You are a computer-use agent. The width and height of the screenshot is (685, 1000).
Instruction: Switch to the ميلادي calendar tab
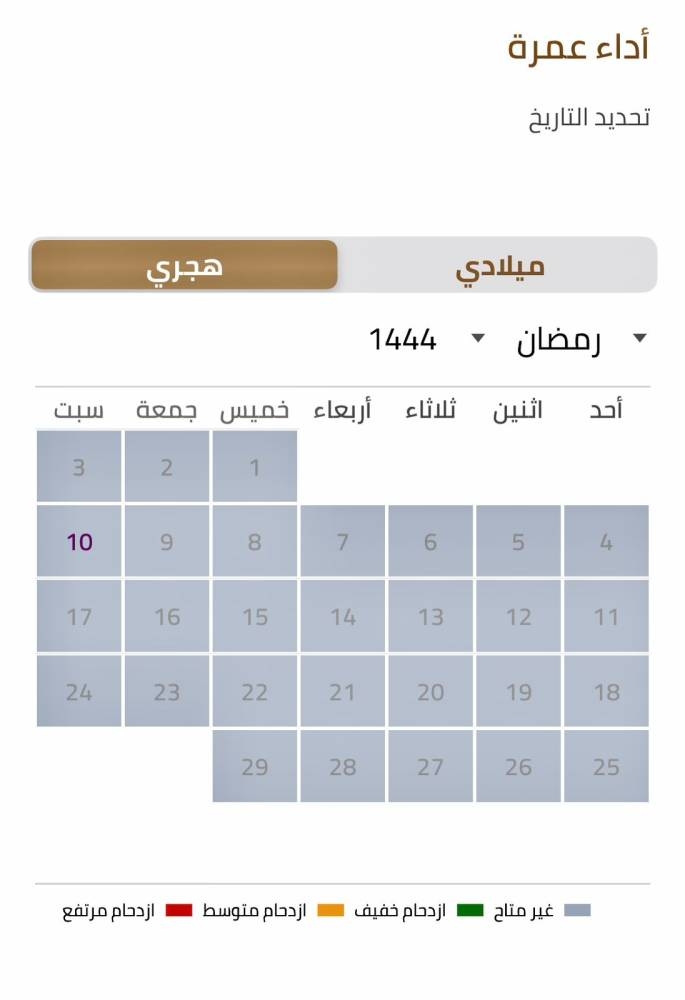[498, 266]
